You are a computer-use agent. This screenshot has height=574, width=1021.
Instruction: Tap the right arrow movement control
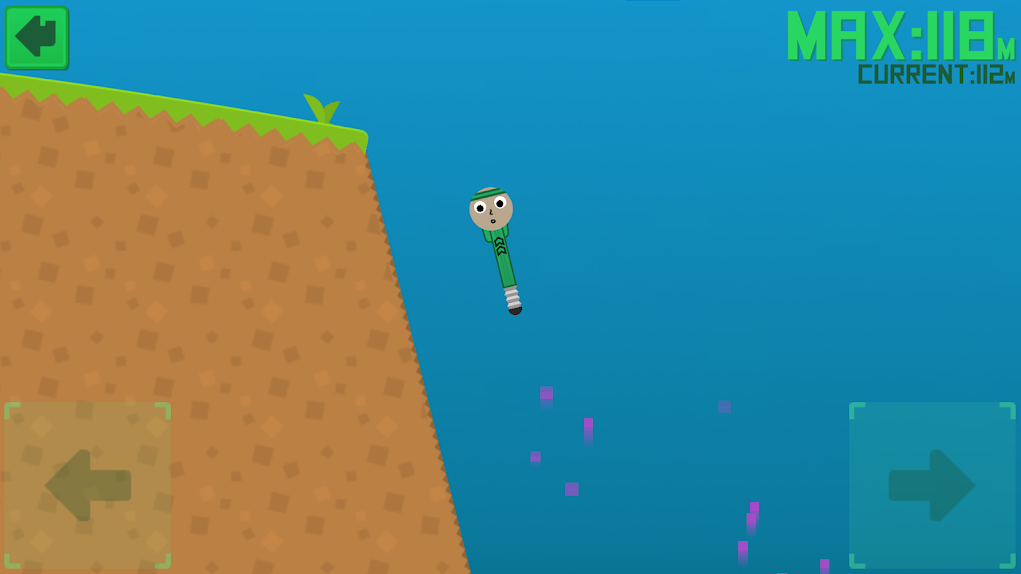[932, 485]
